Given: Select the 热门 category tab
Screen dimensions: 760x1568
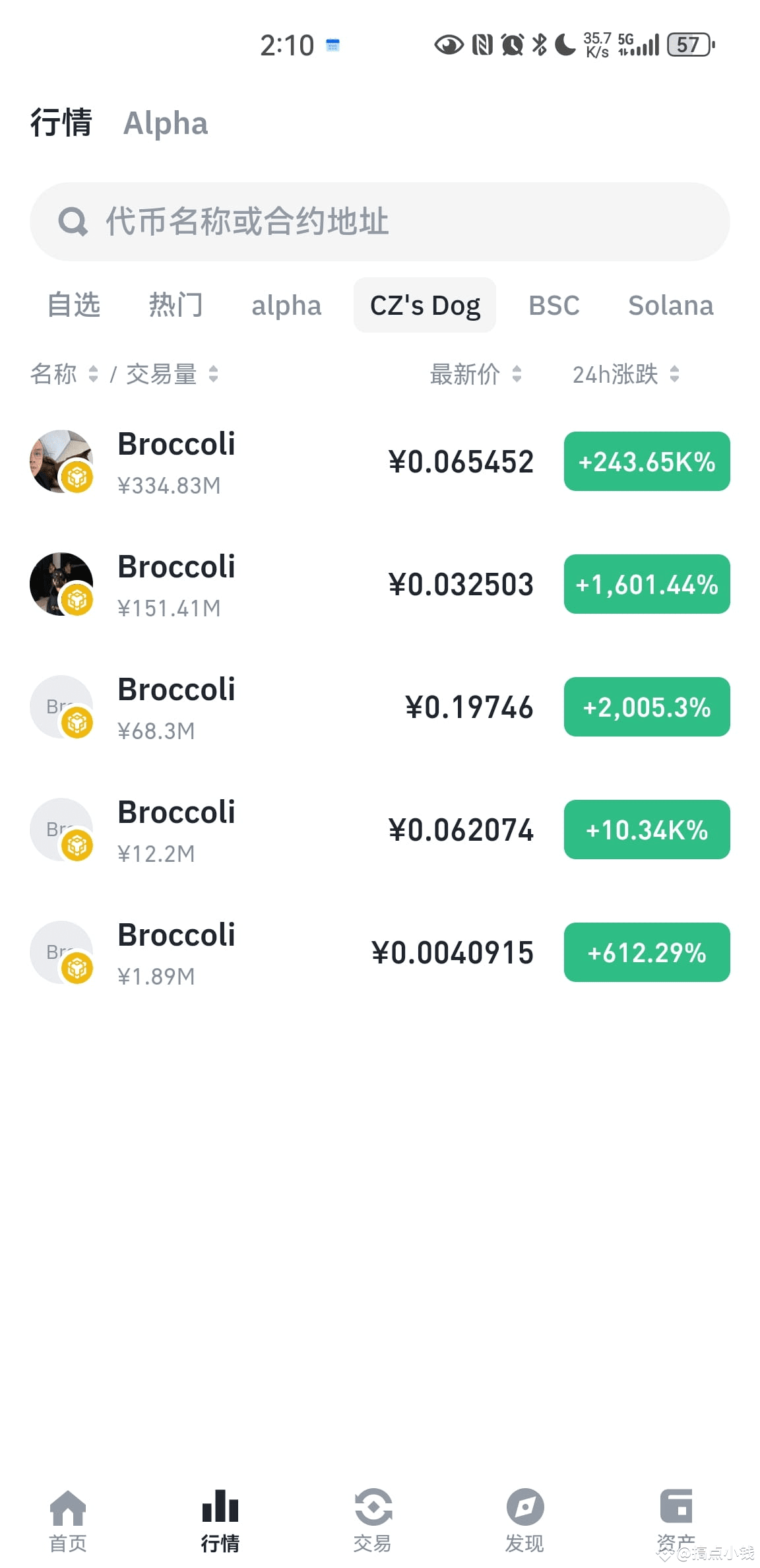Looking at the screenshot, I should (175, 306).
